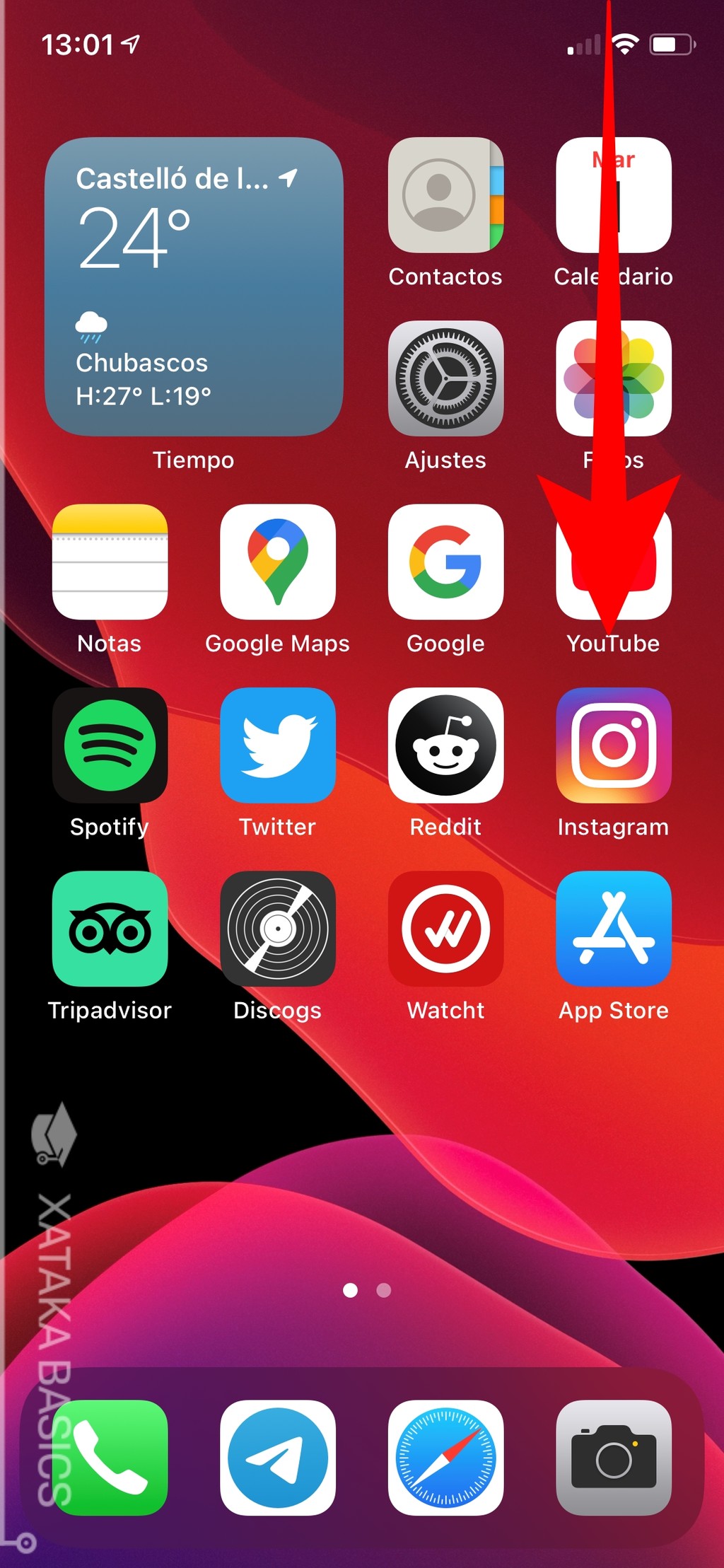Viewport: 724px width, 1568px height.
Task: Launch Spotify
Action: pos(110,746)
